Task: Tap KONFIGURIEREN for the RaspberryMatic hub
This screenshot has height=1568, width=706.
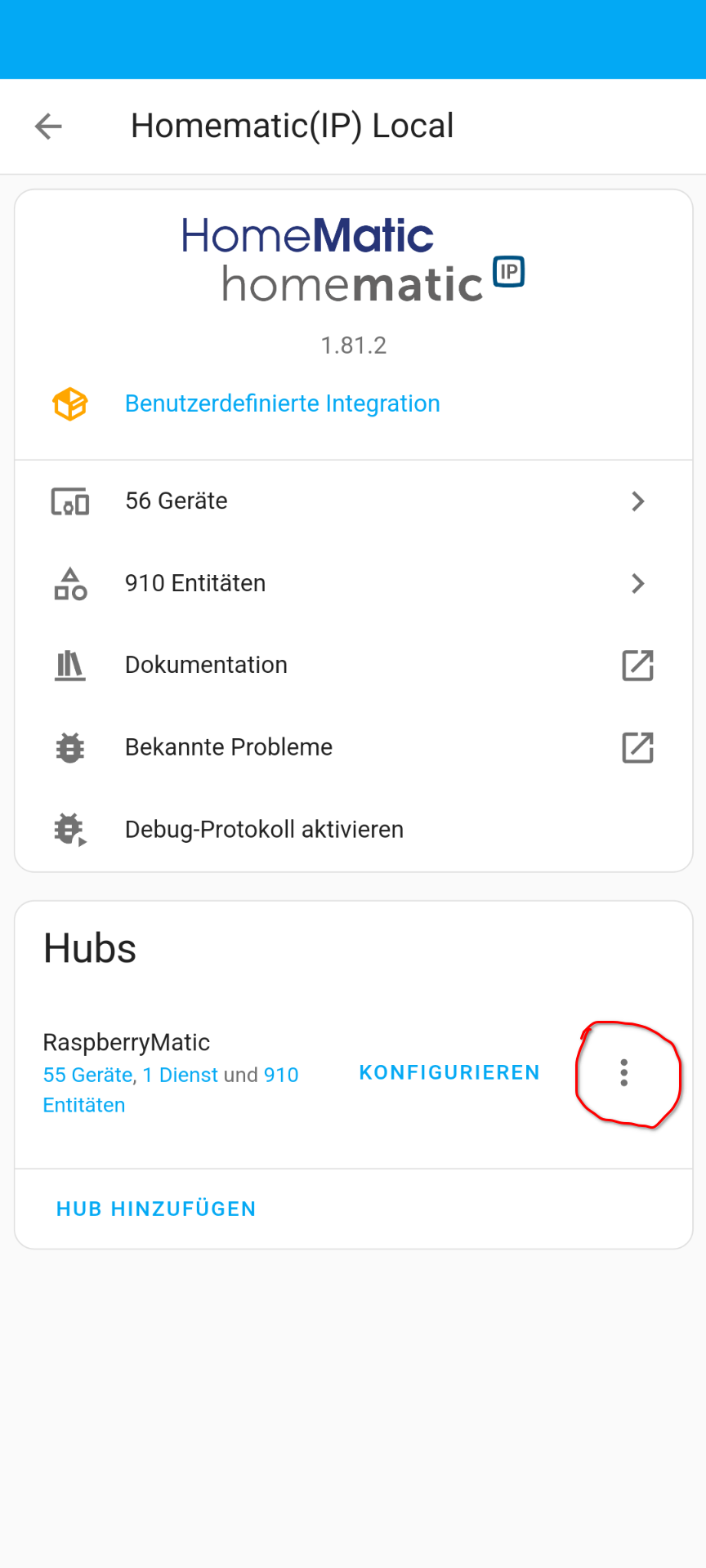Action: pos(449,1072)
